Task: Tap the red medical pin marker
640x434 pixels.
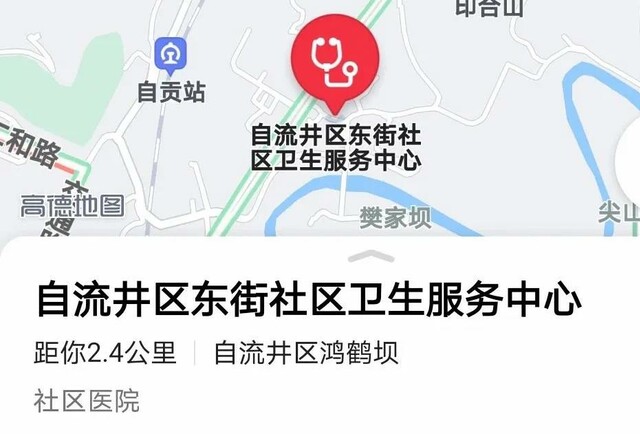Action: click(x=334, y=60)
